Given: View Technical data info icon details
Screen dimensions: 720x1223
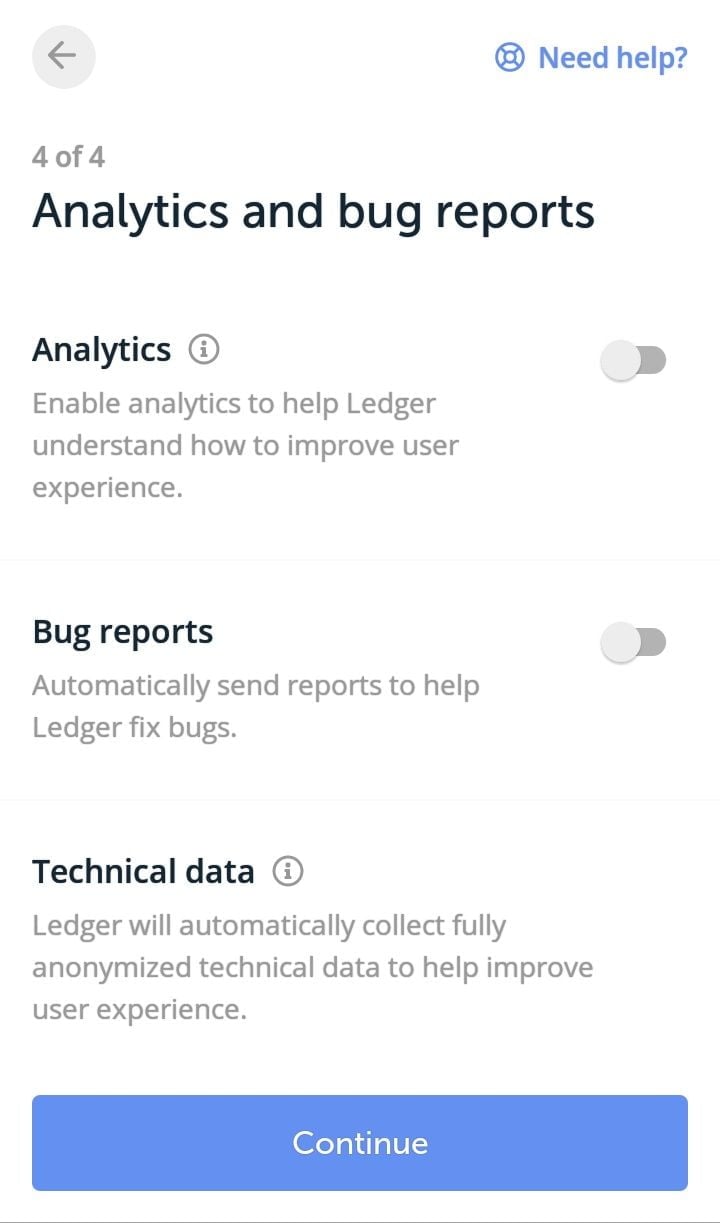Looking at the screenshot, I should tap(288, 872).
